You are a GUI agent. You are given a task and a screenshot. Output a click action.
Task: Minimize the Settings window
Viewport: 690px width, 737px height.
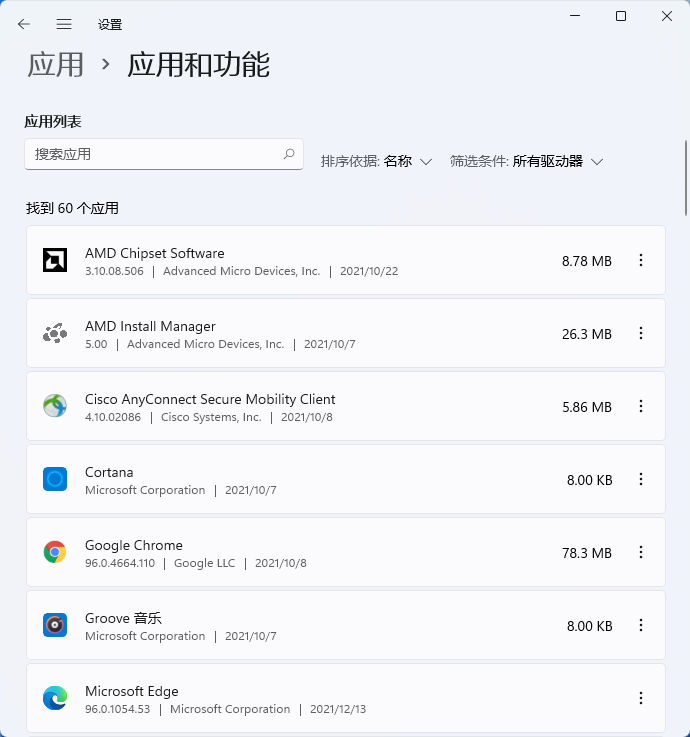pos(575,16)
